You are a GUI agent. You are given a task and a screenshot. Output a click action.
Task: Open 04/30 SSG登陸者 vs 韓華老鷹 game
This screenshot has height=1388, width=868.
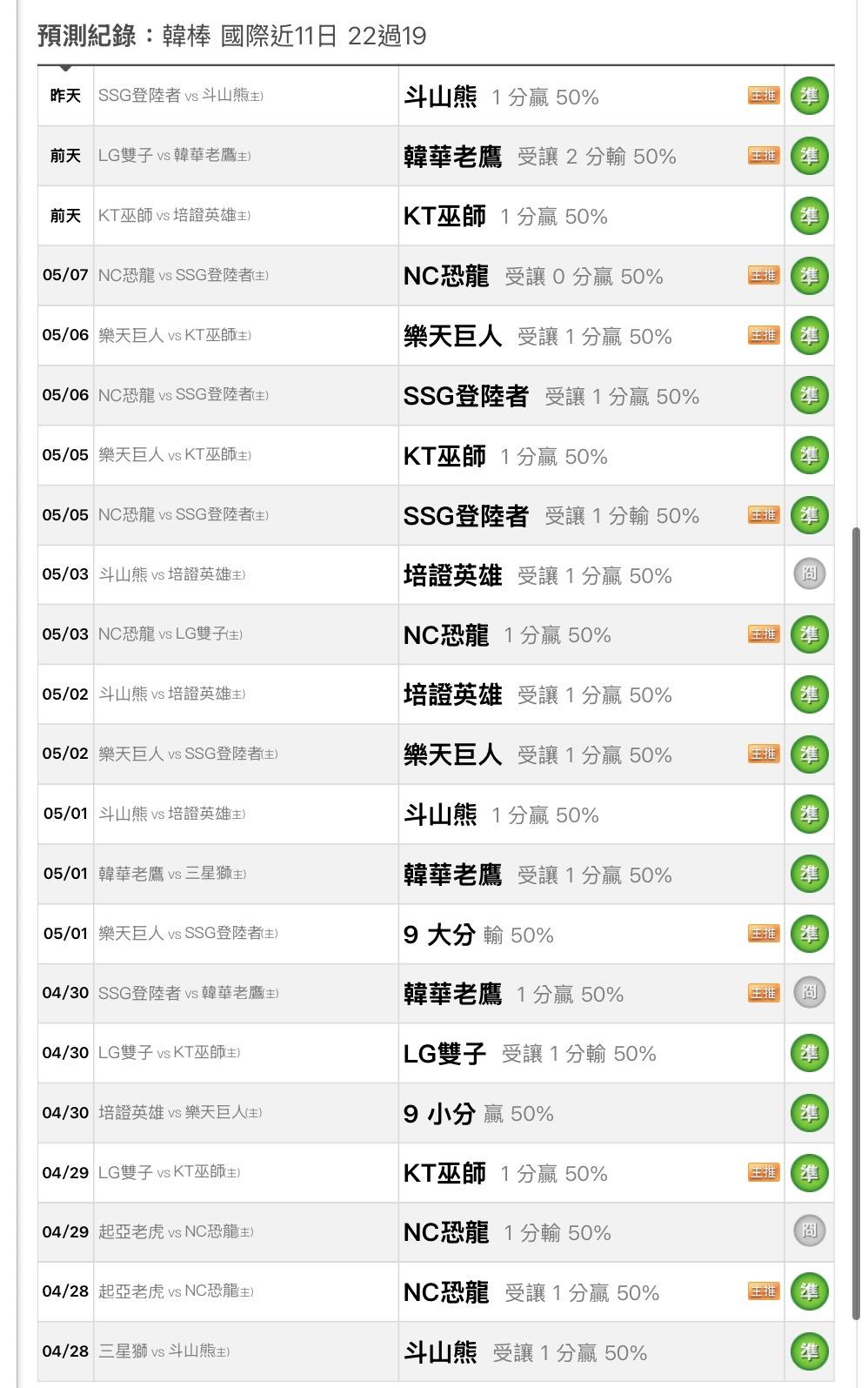(189, 993)
